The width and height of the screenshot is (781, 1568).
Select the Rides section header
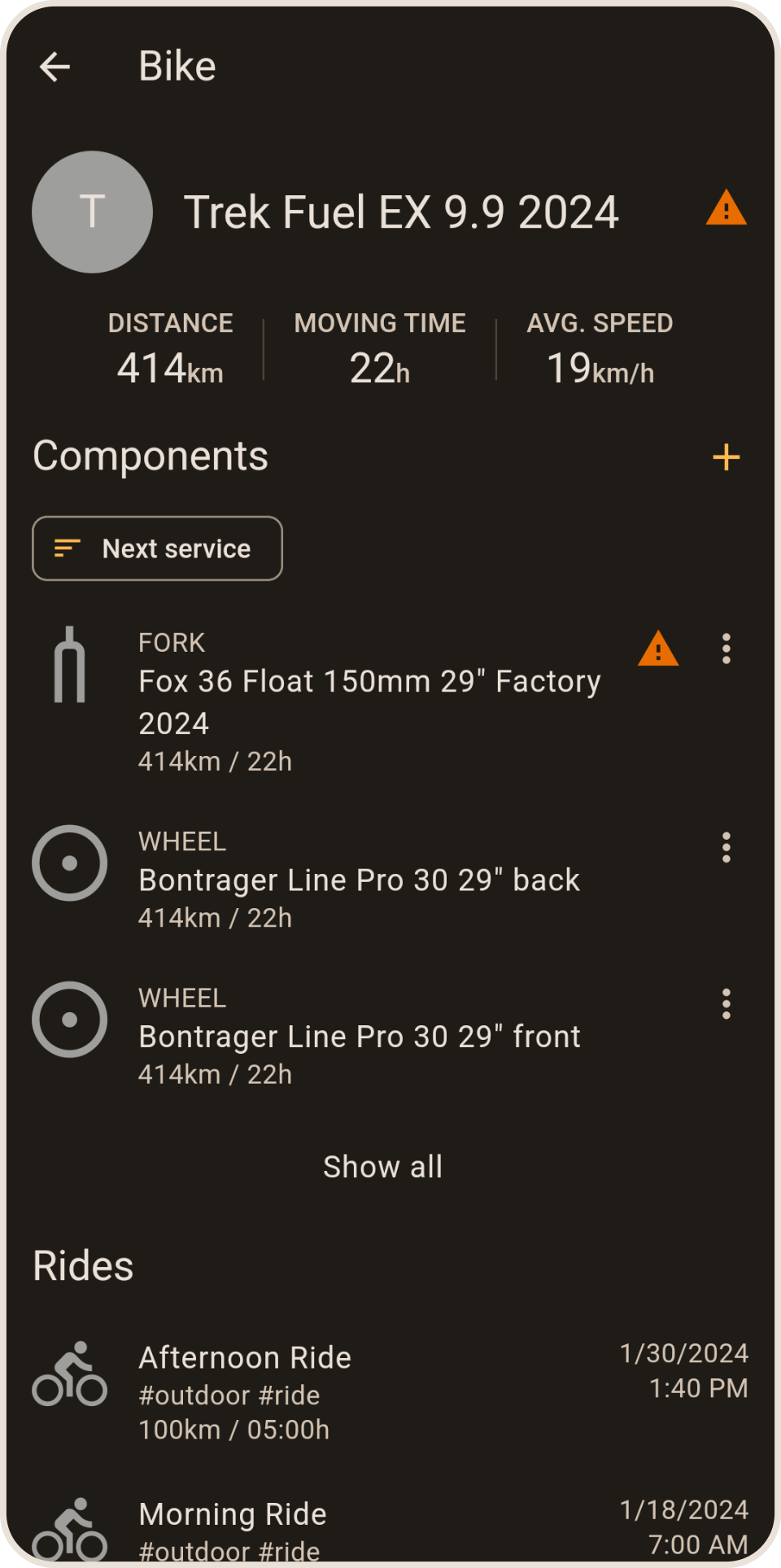(82, 1264)
